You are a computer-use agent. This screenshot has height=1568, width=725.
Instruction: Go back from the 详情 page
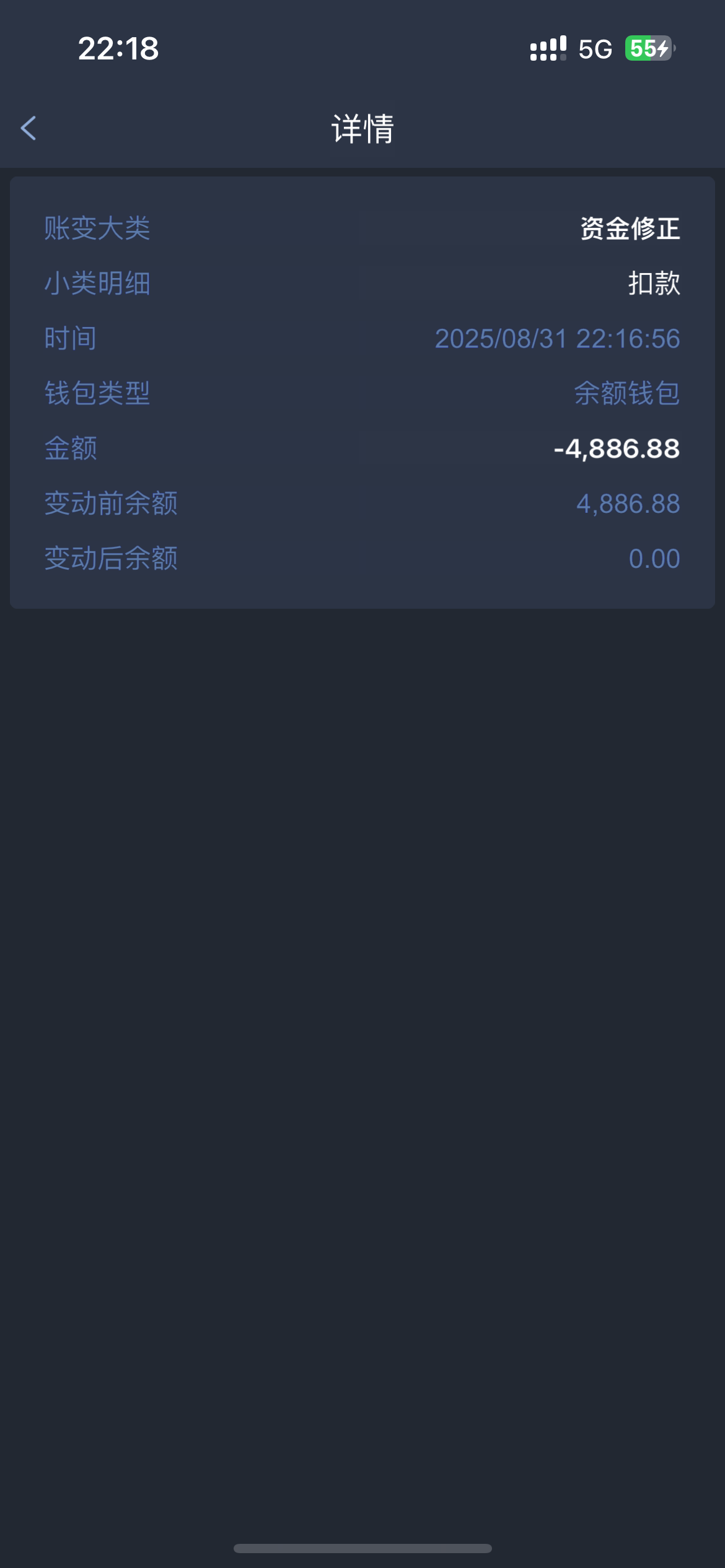point(29,128)
